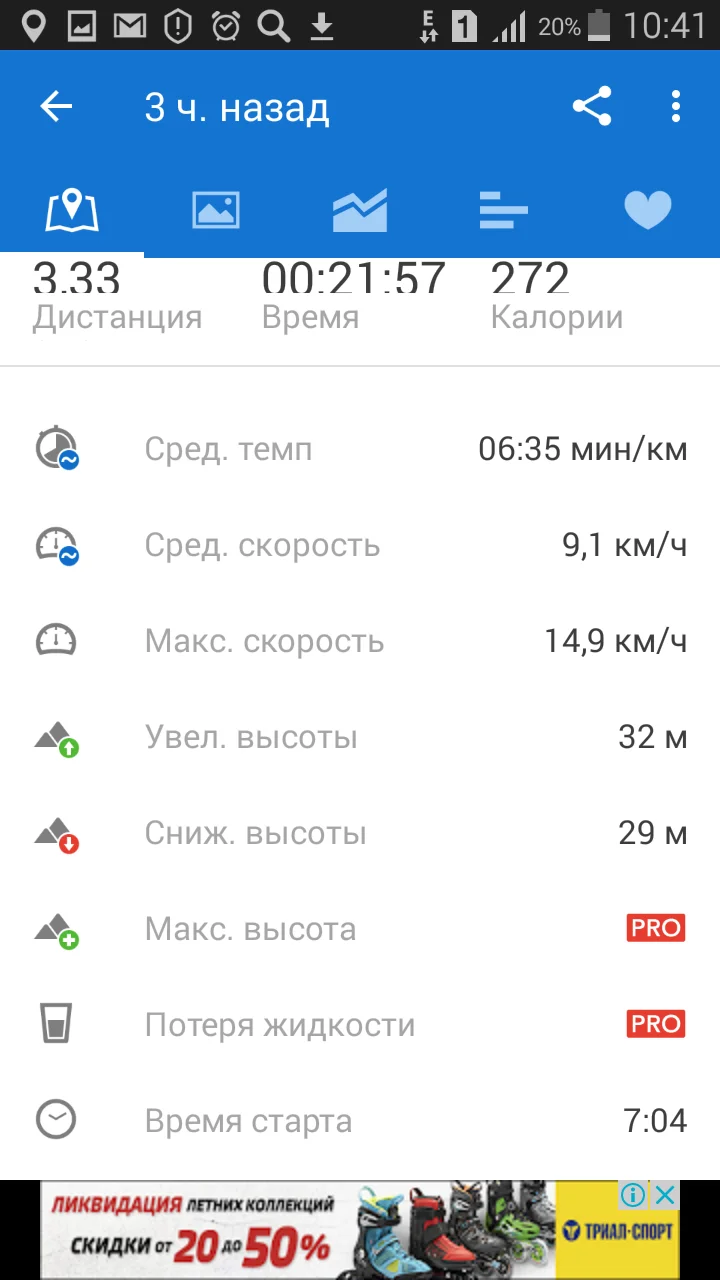Switch to the heart rate tab
Viewport: 720px width, 1280px height.
coord(647,210)
